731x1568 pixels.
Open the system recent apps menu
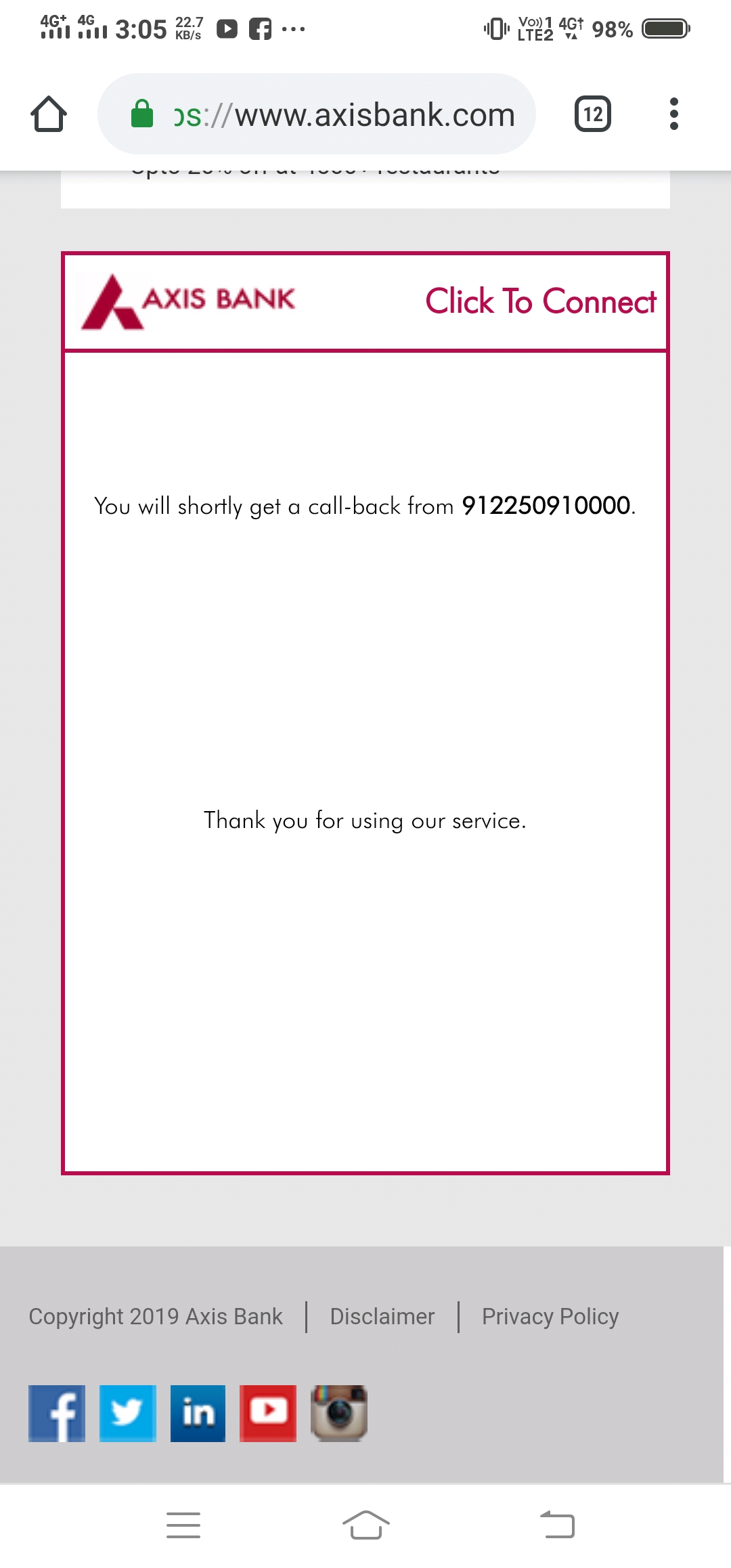[x=183, y=1525]
